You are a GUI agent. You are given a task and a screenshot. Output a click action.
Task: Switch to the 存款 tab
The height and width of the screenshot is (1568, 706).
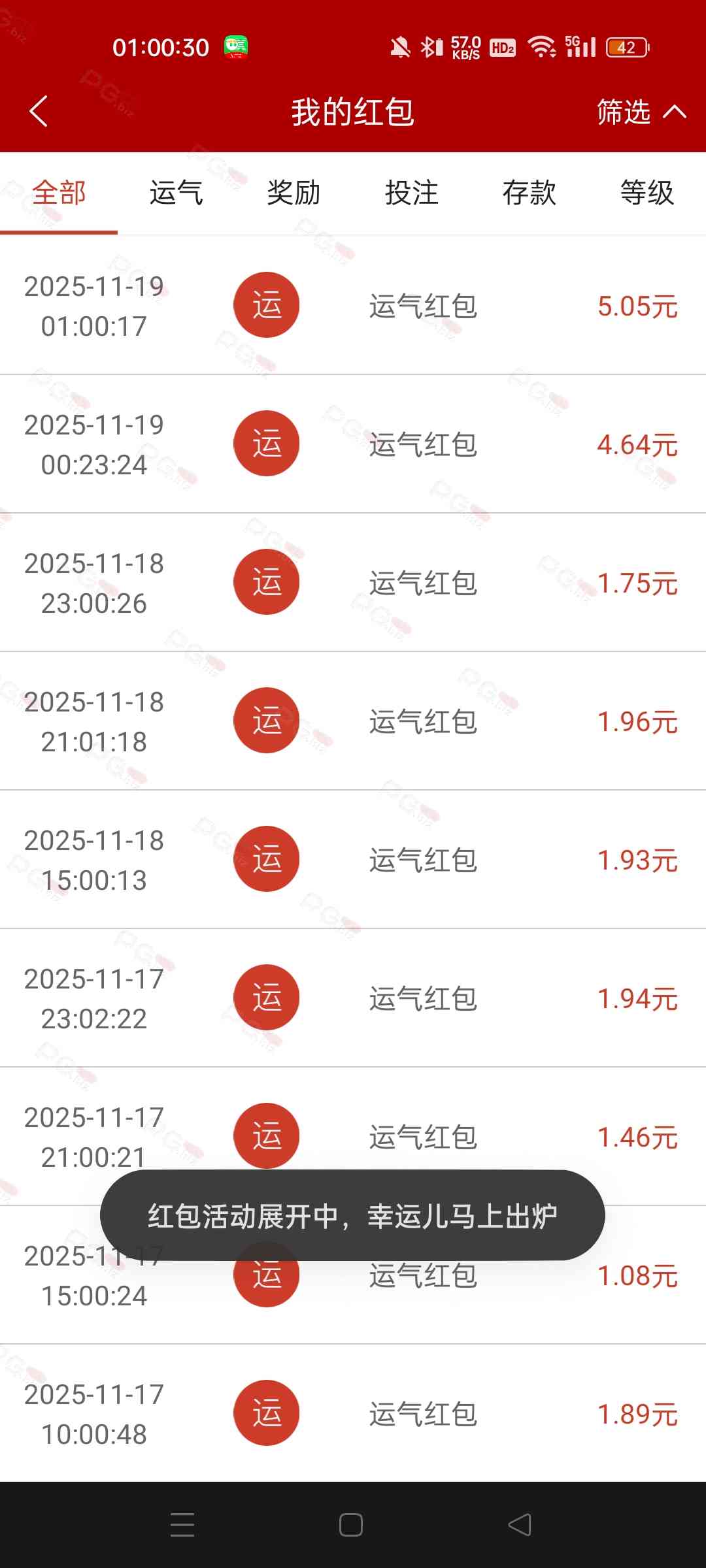point(529,193)
